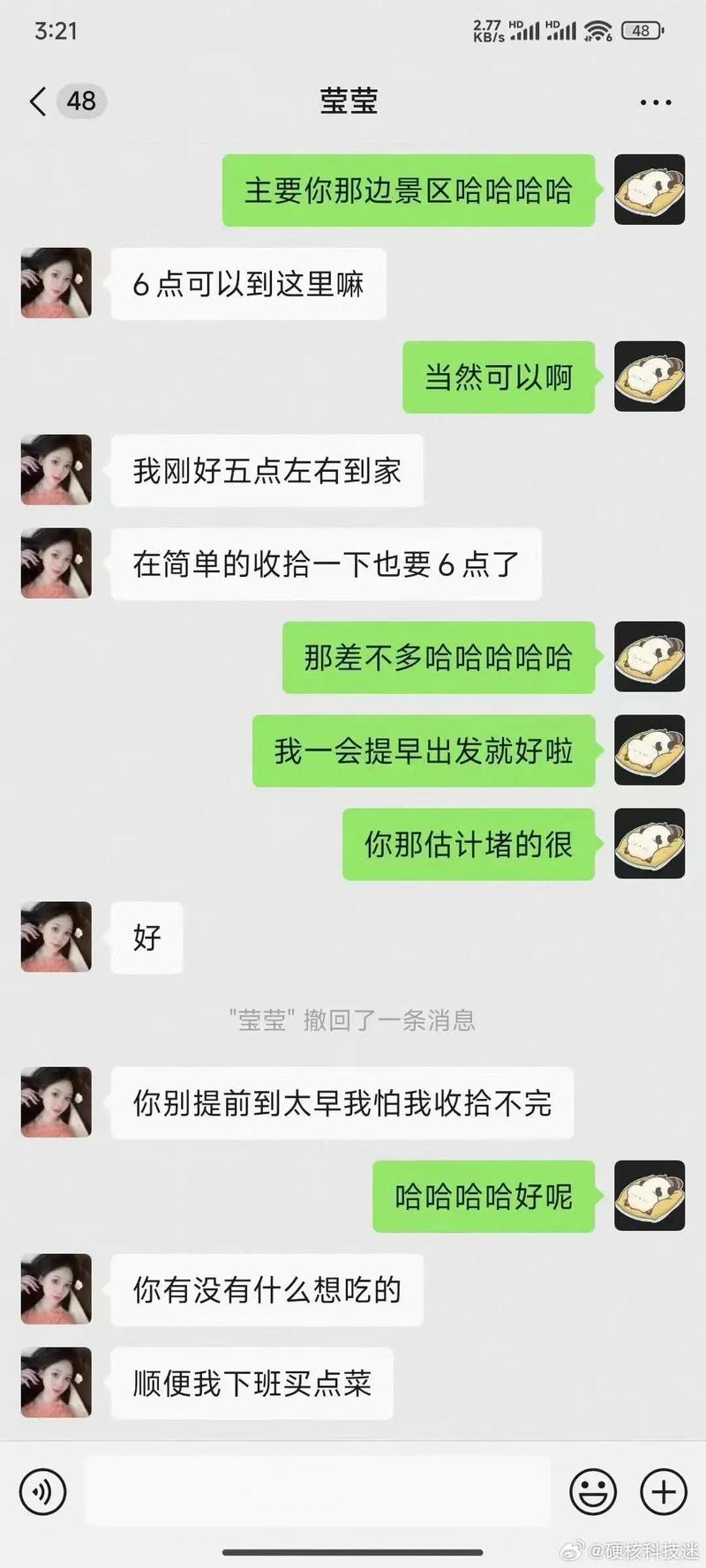Tap the message text input field
The height and width of the screenshot is (1568, 706).
click(318, 1491)
